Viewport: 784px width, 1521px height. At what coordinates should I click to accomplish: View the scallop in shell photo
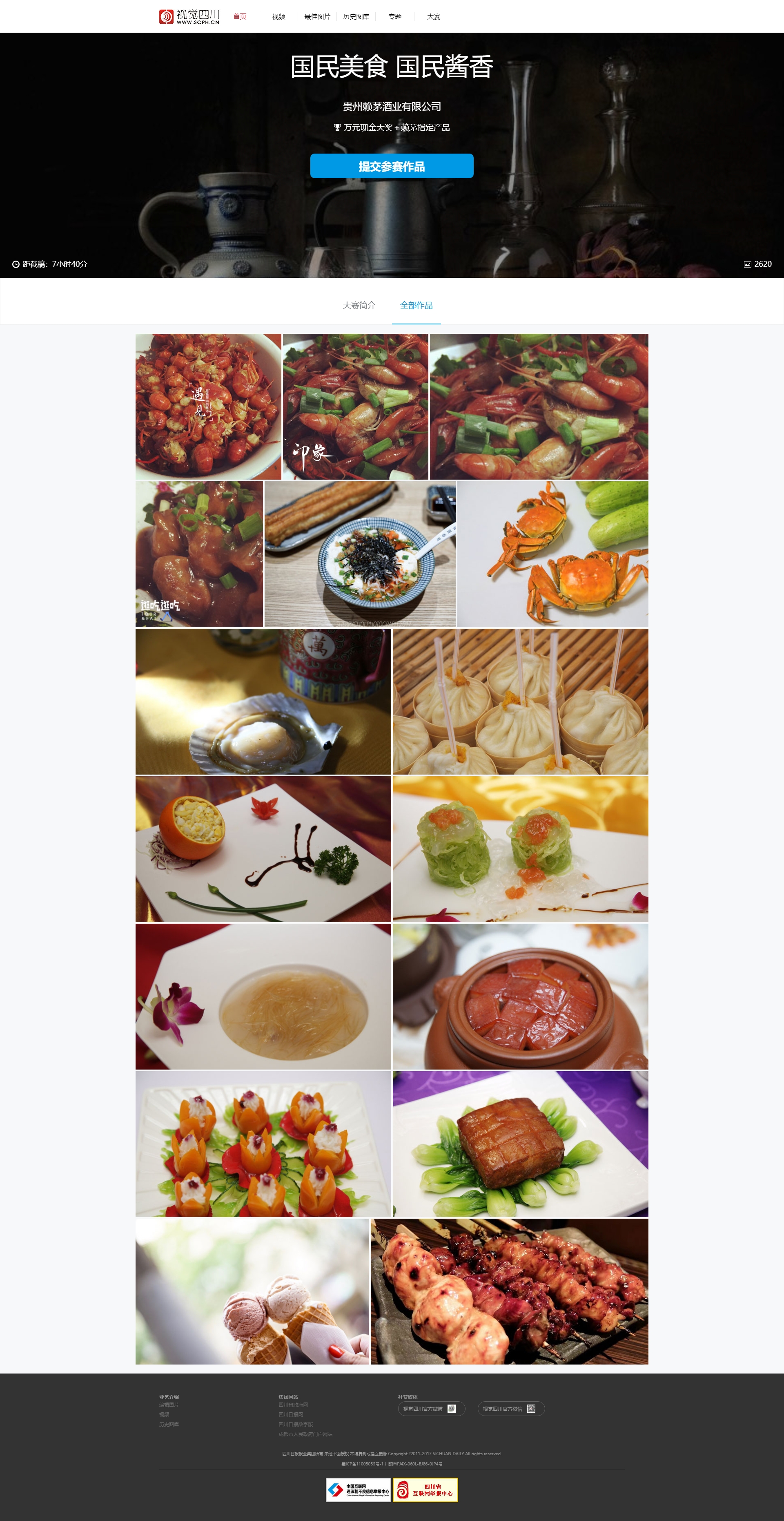[263, 701]
